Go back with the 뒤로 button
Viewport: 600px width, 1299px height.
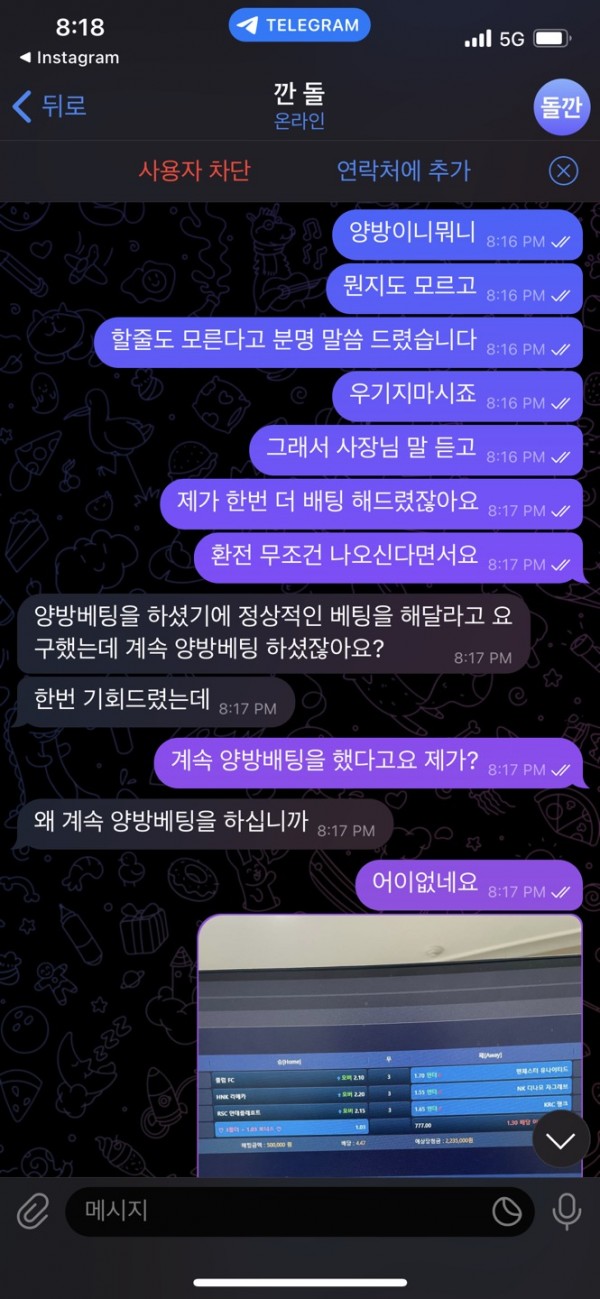click(x=50, y=106)
